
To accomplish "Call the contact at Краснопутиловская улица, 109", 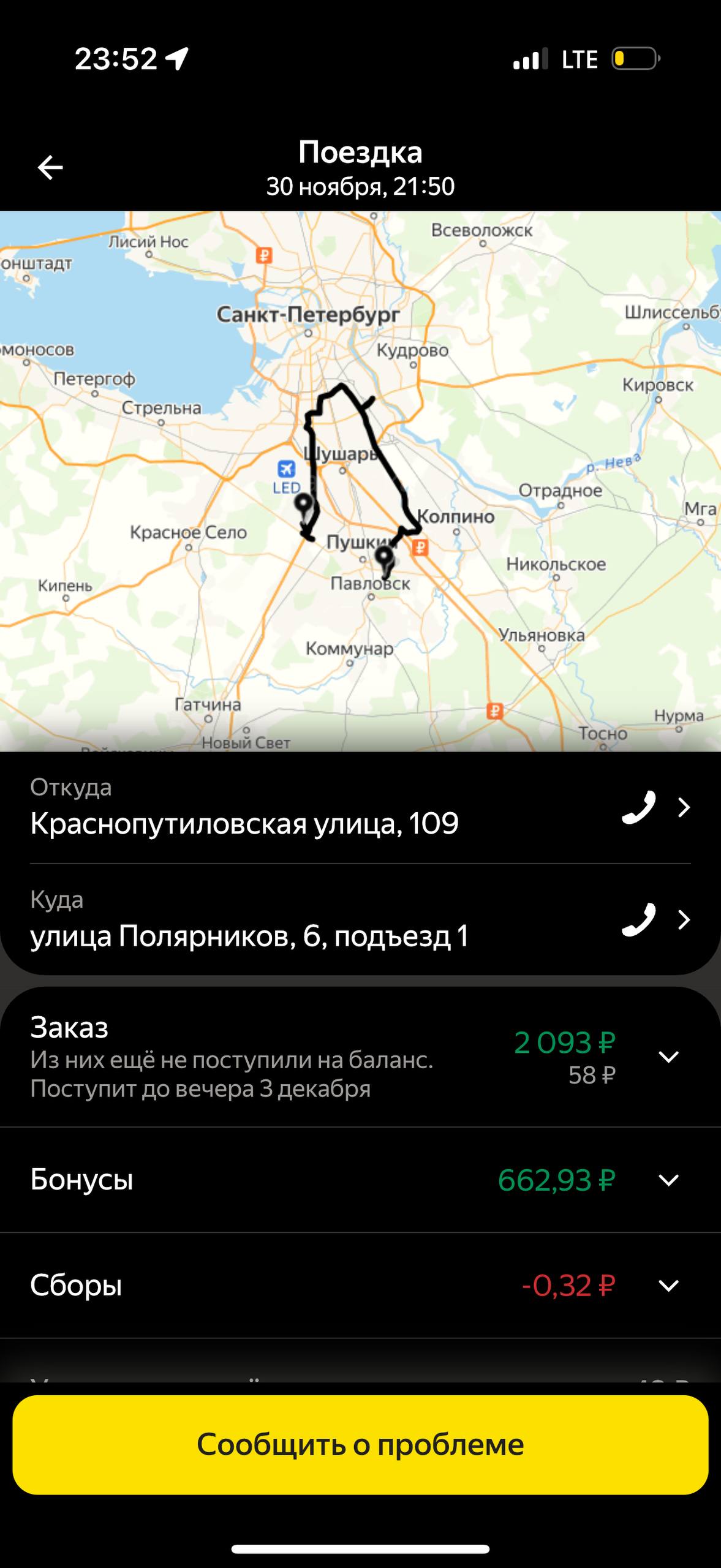I will (x=638, y=807).
